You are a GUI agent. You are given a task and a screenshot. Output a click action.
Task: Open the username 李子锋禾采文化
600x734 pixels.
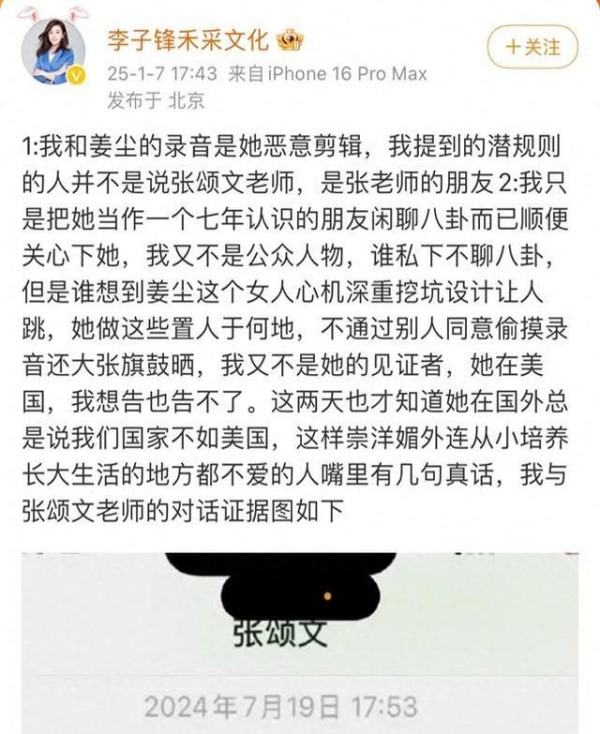point(187,41)
